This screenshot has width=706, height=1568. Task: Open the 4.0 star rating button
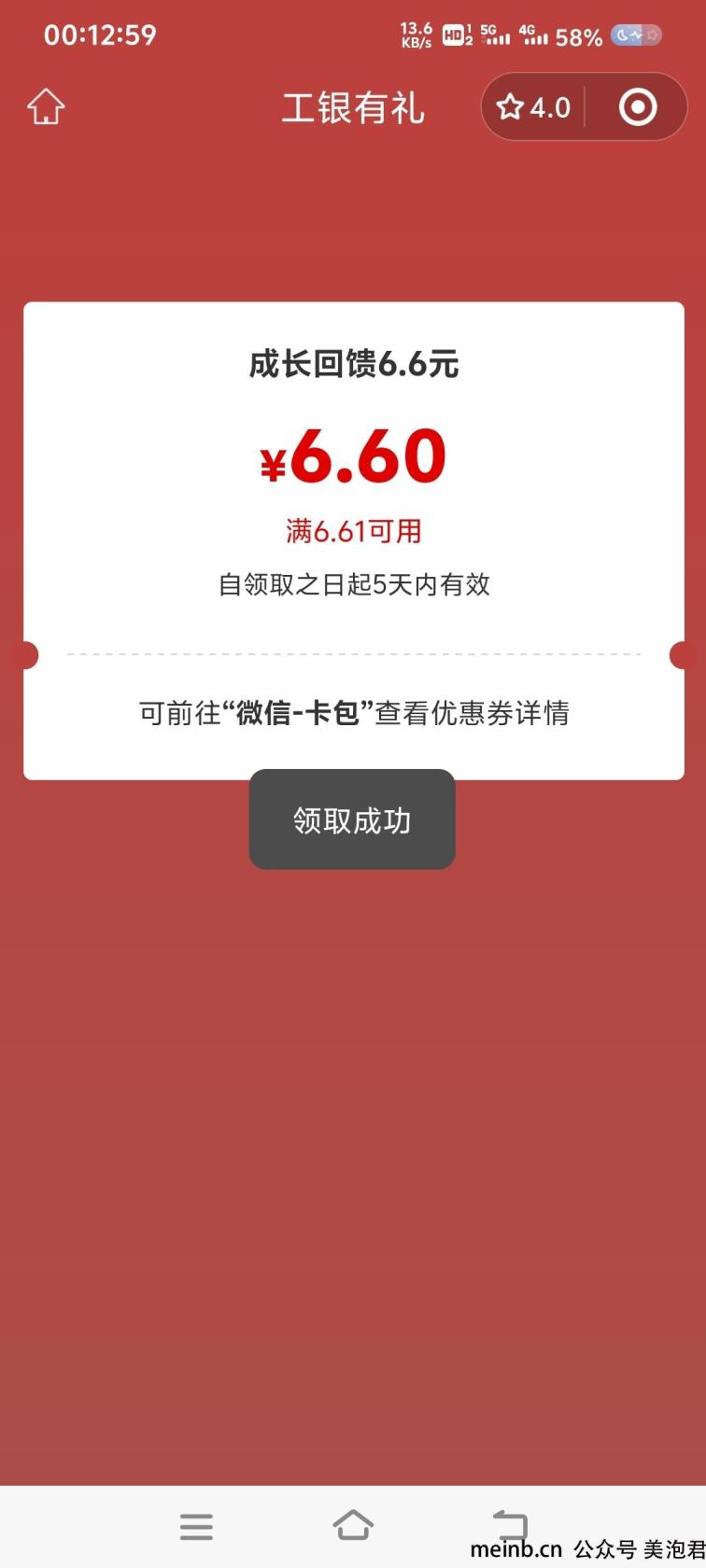pos(533,107)
